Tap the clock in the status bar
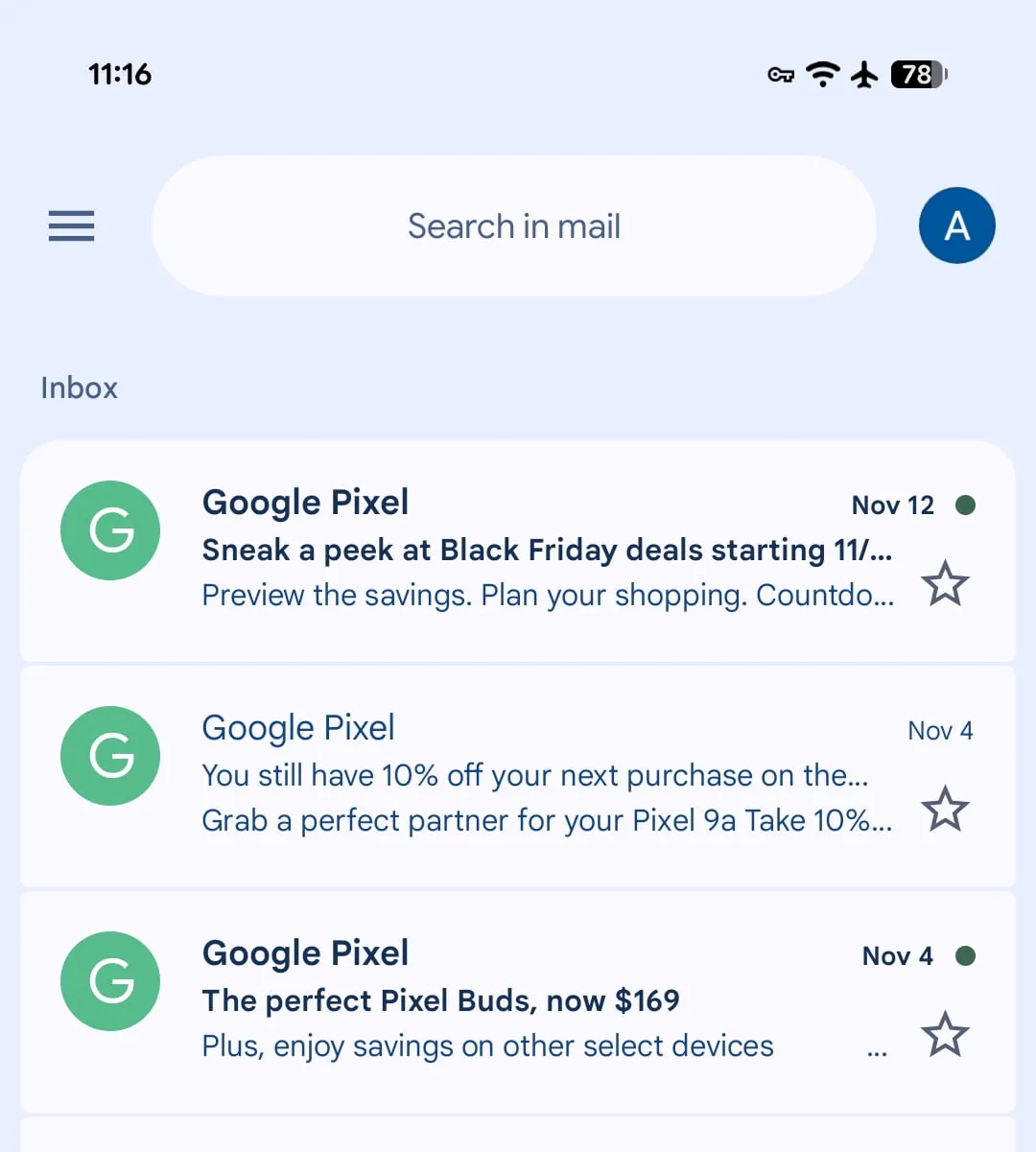The width and height of the screenshot is (1036, 1152). tap(119, 74)
